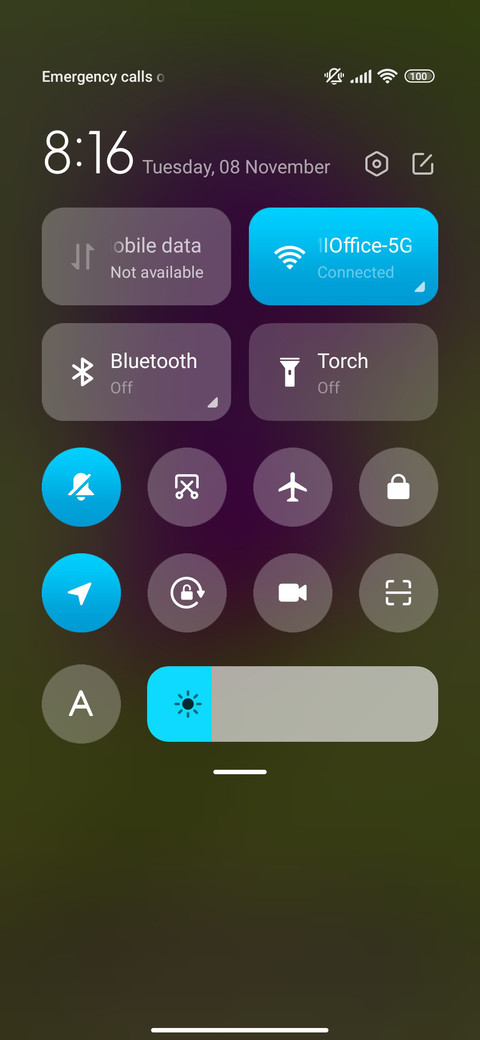Toggle auto brightness A button
The height and width of the screenshot is (1040, 480).
[x=82, y=704]
